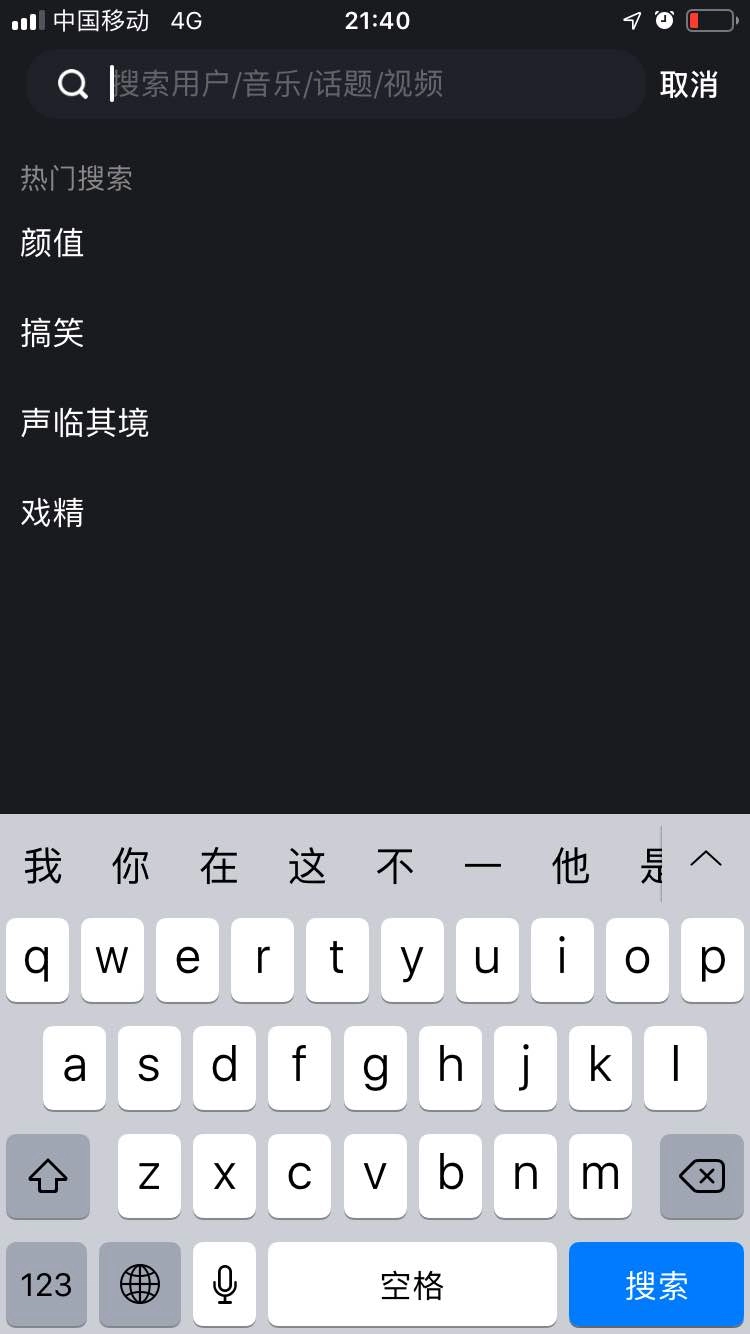Switch to the 123 number keyboard

pos(46,1285)
